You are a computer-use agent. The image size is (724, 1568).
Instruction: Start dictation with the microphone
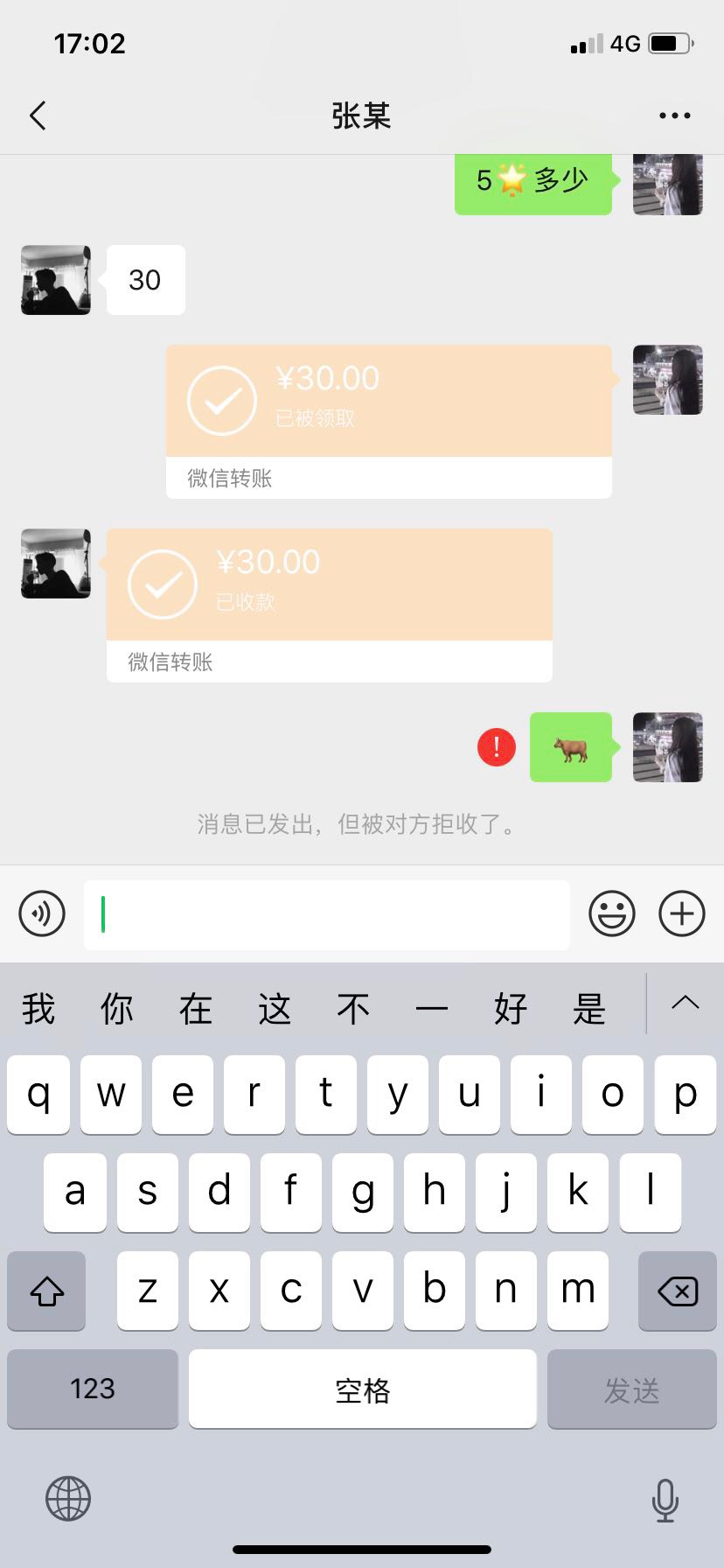coord(665,1500)
